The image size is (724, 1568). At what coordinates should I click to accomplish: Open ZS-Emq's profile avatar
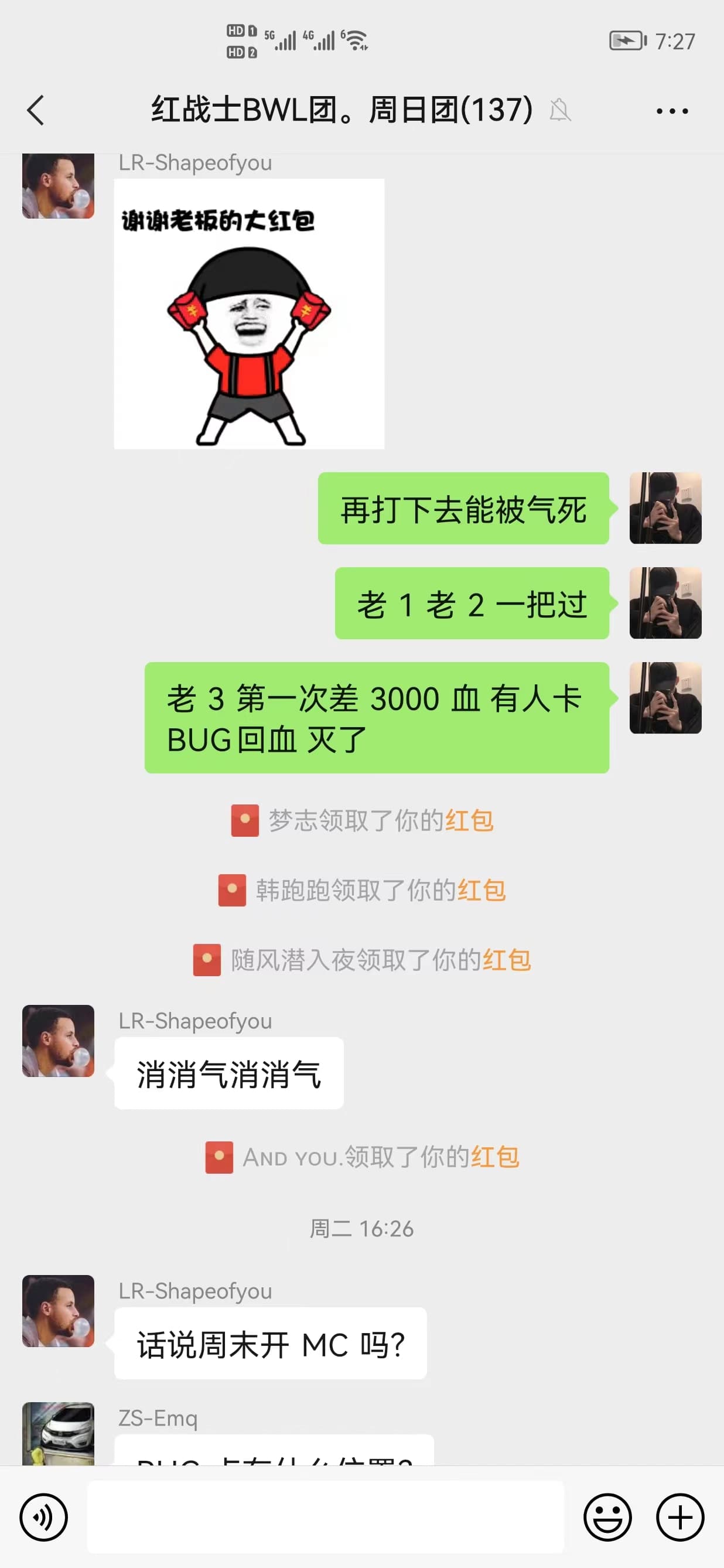click(59, 1433)
